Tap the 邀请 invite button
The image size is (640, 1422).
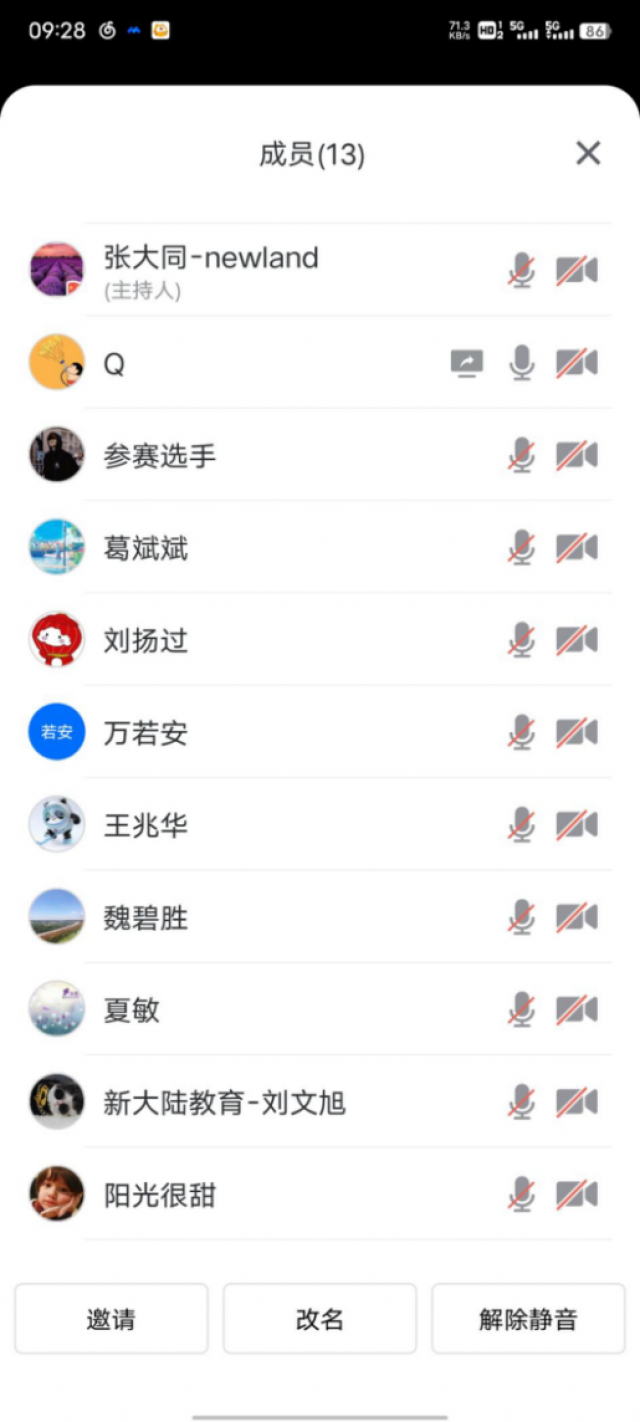point(111,1319)
